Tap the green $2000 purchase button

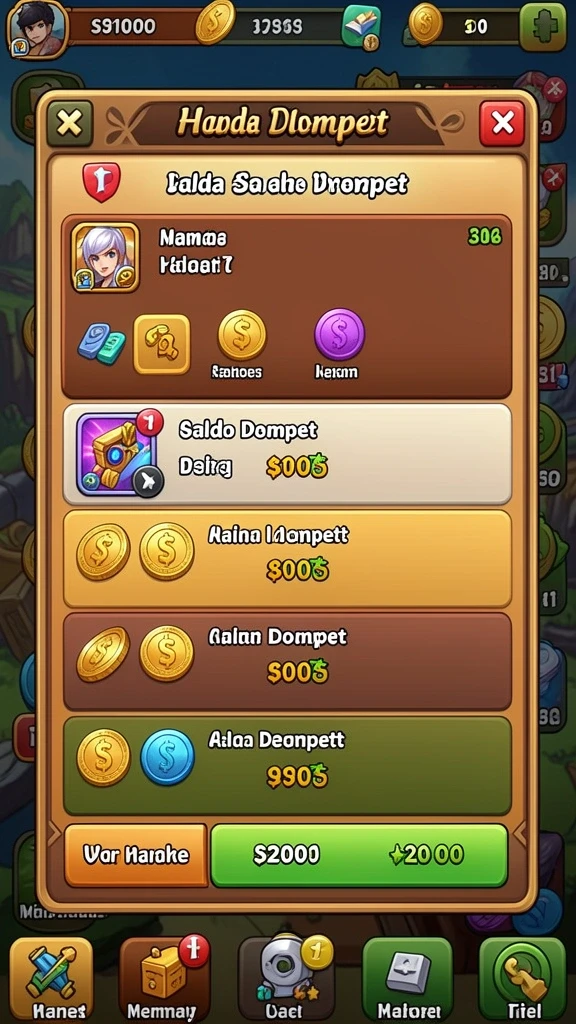pos(359,854)
